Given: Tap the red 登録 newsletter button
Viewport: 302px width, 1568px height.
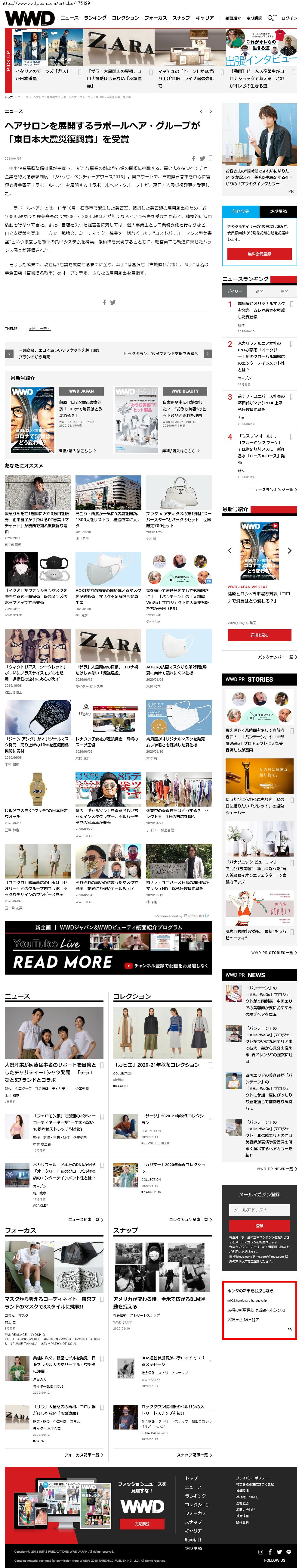Looking at the screenshot, I should [x=260, y=1225].
